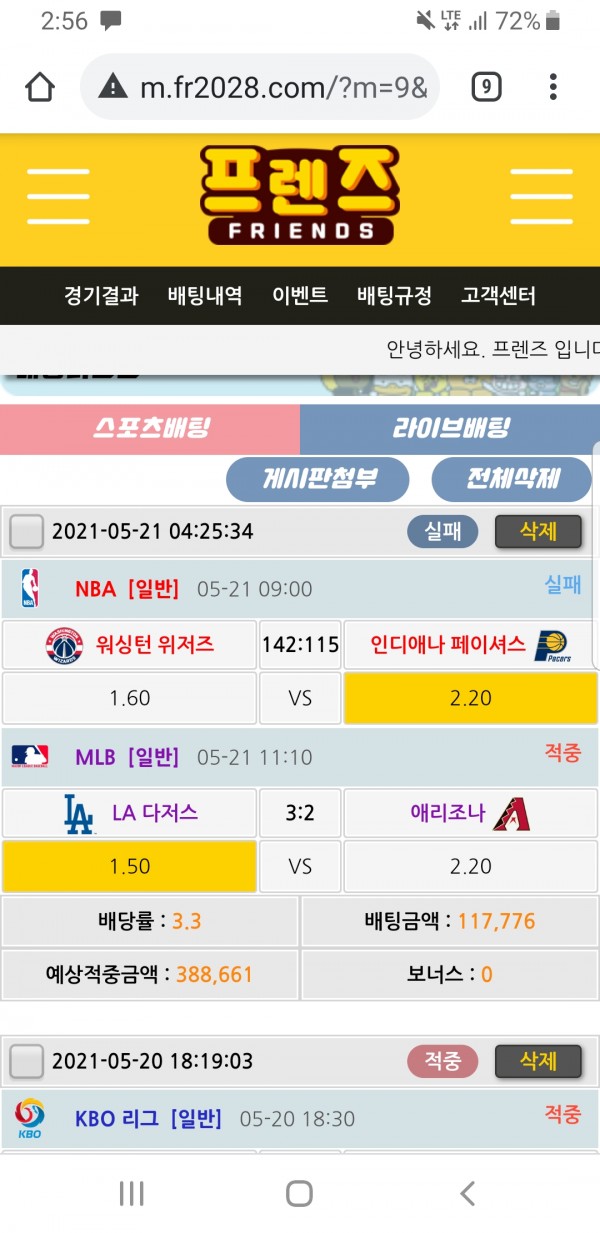600x1233 pixels.
Task: Tap the address bar URL
Action: coord(283,88)
